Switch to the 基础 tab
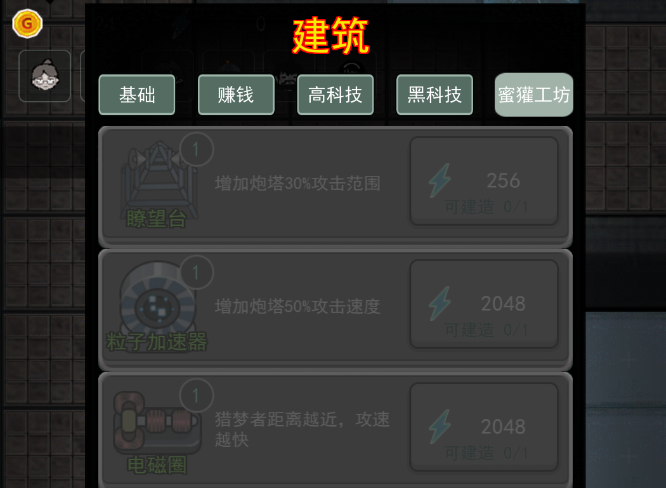This screenshot has height=488, width=666. [137, 95]
